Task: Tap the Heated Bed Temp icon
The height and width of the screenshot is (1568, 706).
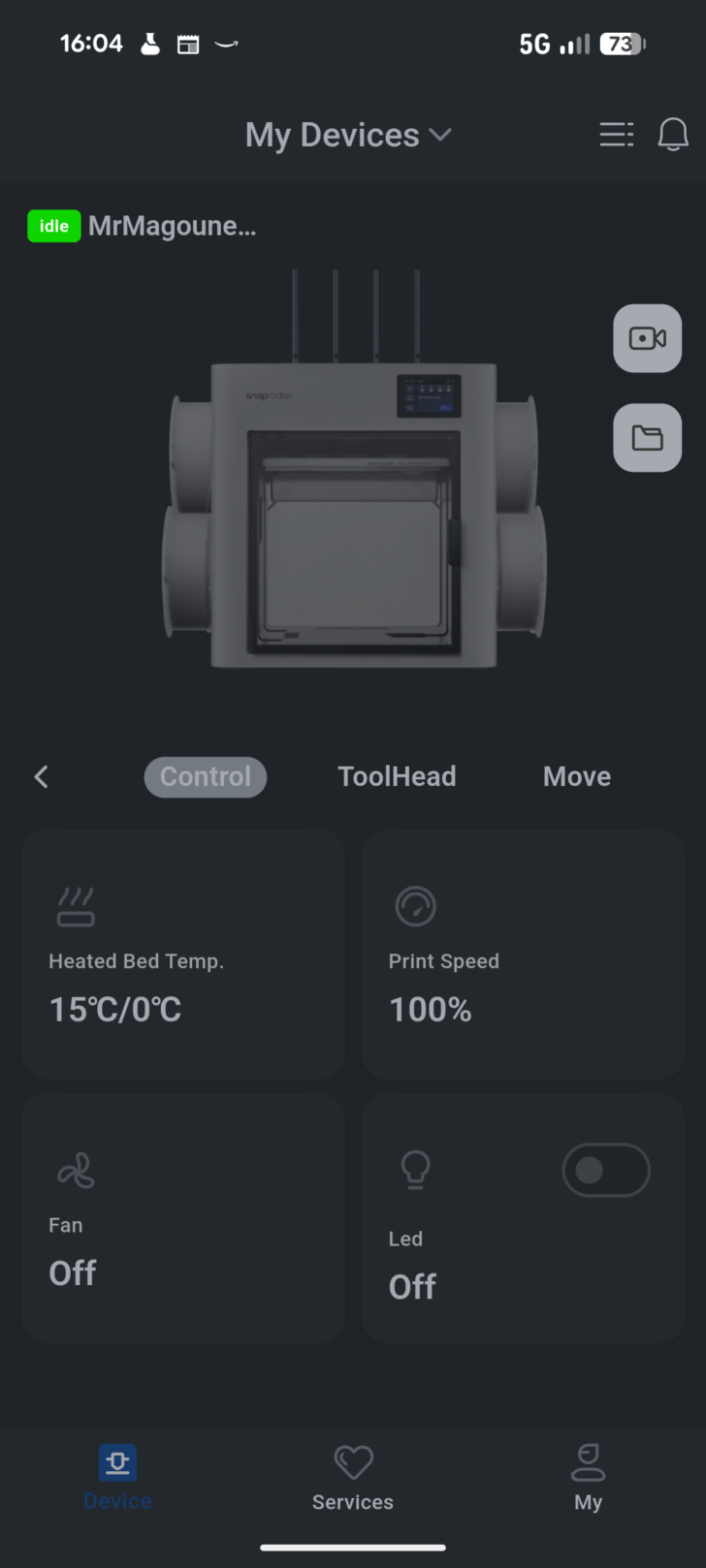Action: (x=76, y=907)
